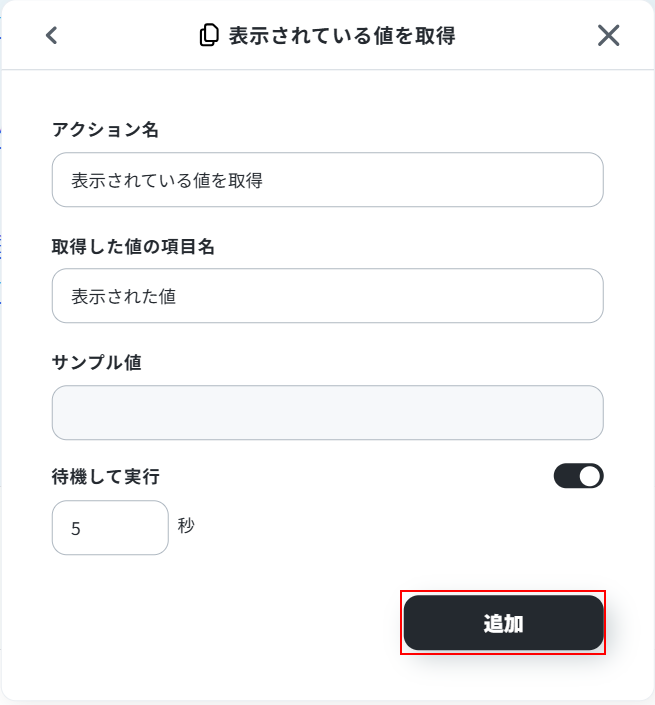The width and height of the screenshot is (655, 705).
Task: Close the dialog with the X
Action: [608, 36]
